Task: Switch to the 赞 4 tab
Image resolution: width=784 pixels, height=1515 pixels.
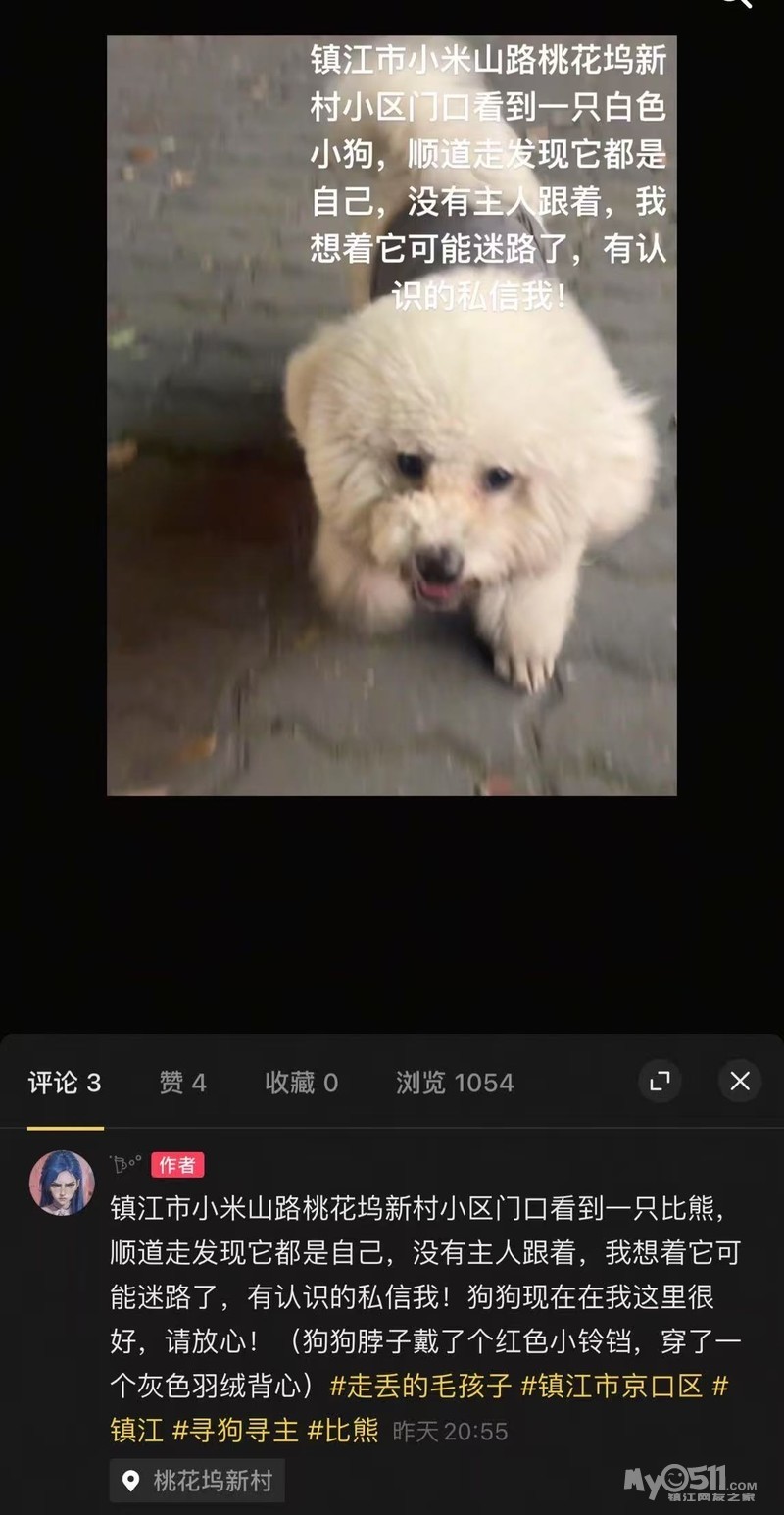Action: click(x=182, y=1083)
